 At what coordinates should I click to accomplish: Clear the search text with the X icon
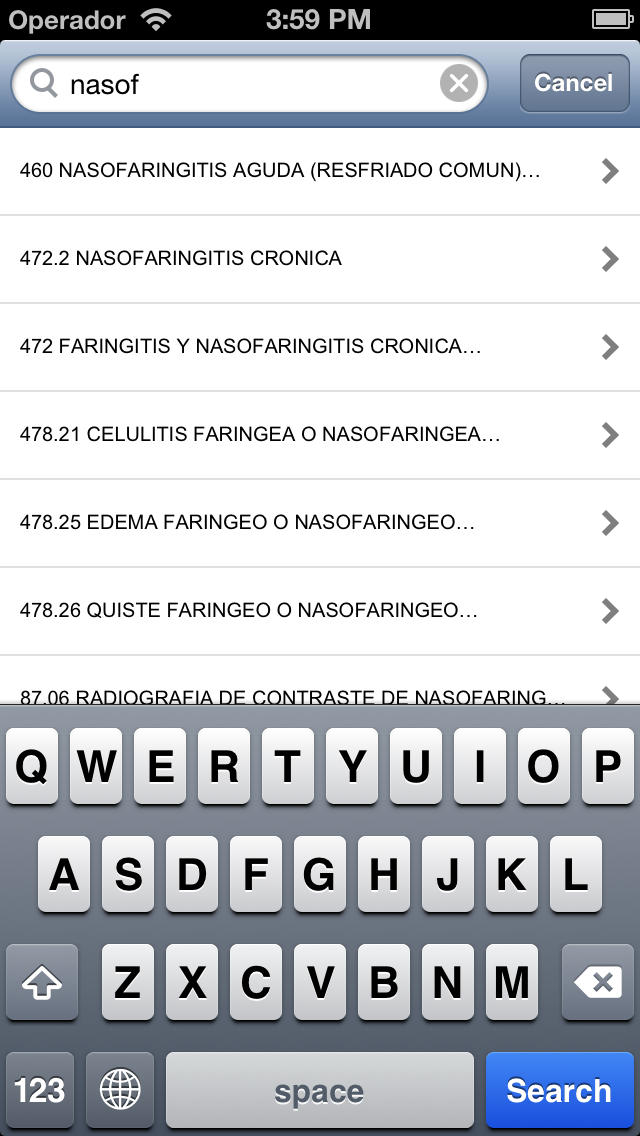click(459, 84)
